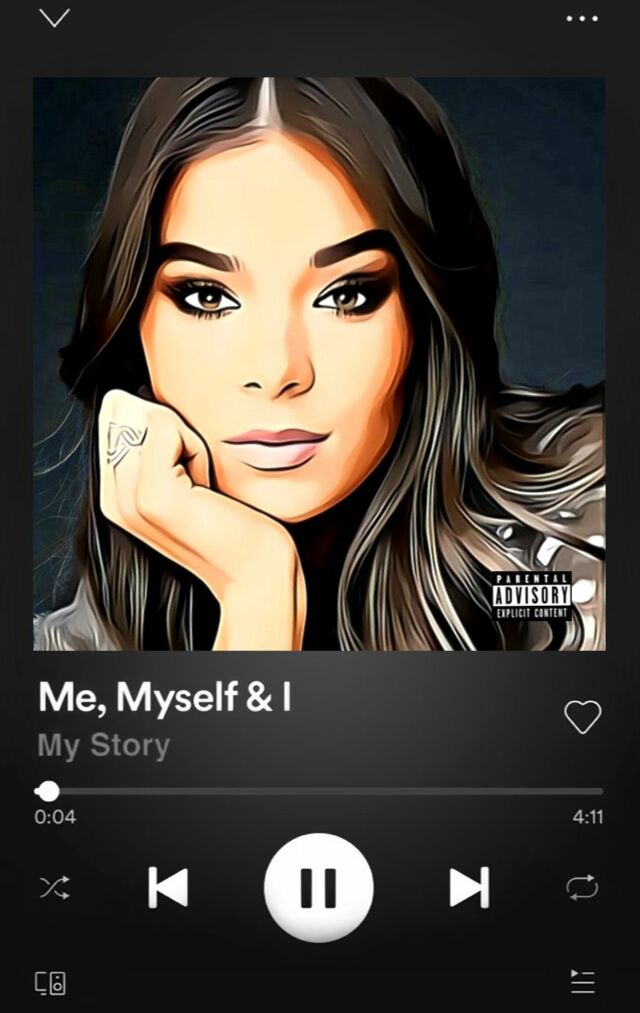Image resolution: width=640 pixels, height=1013 pixels.
Task: Enable shuffle mode
Action: (54, 887)
